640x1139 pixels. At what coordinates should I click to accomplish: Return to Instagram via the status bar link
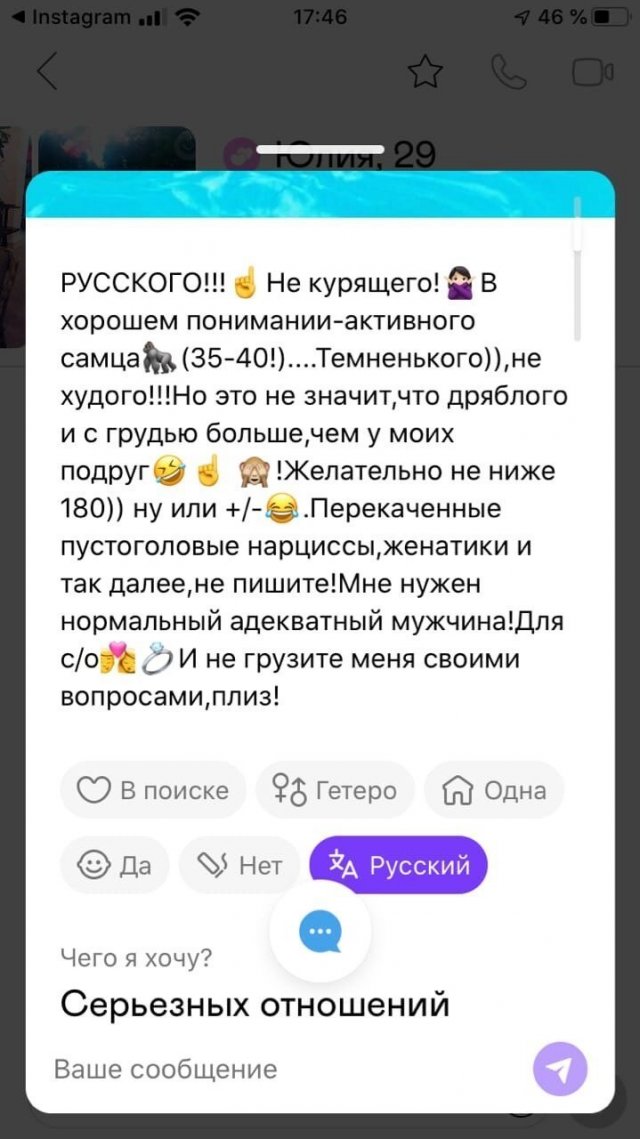pyautogui.click(x=70, y=17)
